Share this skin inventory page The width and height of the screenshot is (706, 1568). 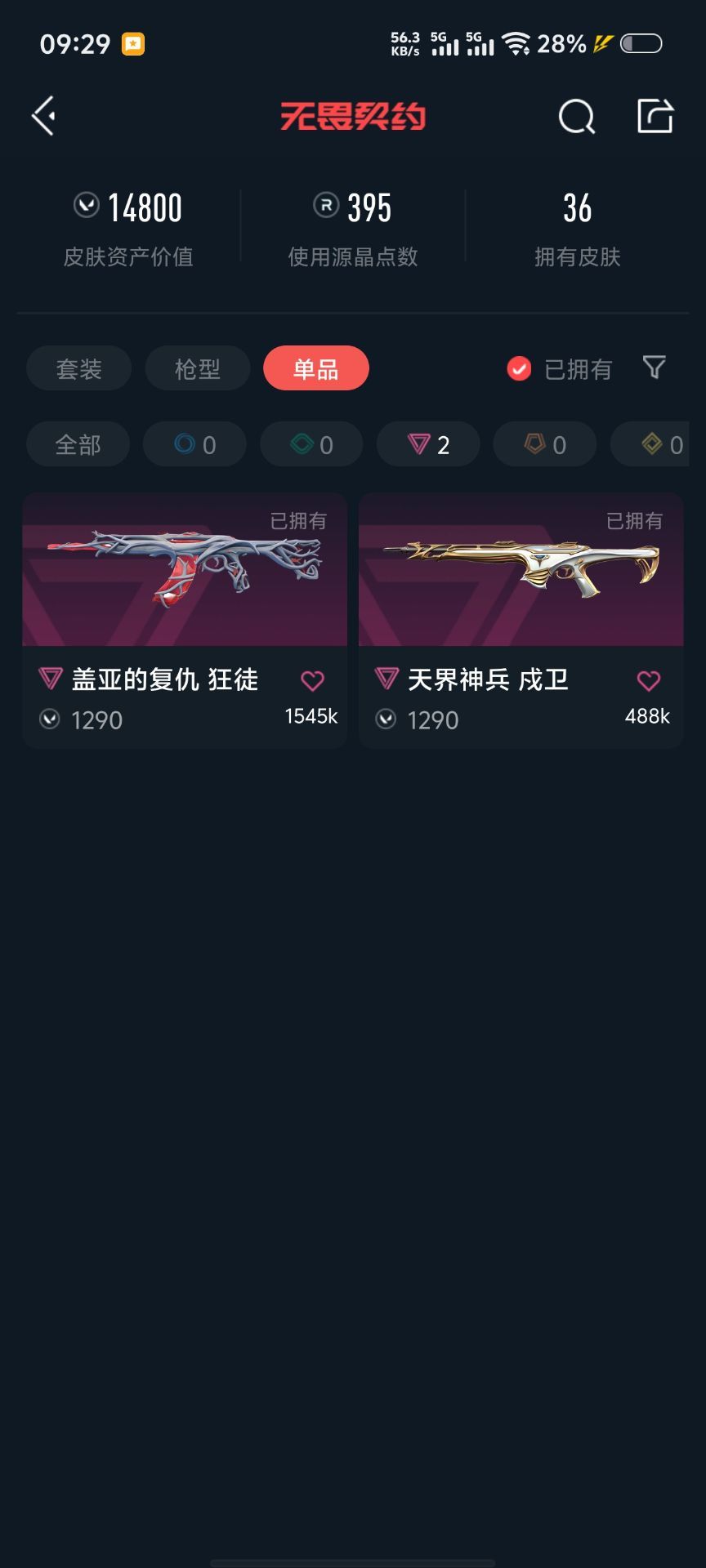point(655,115)
